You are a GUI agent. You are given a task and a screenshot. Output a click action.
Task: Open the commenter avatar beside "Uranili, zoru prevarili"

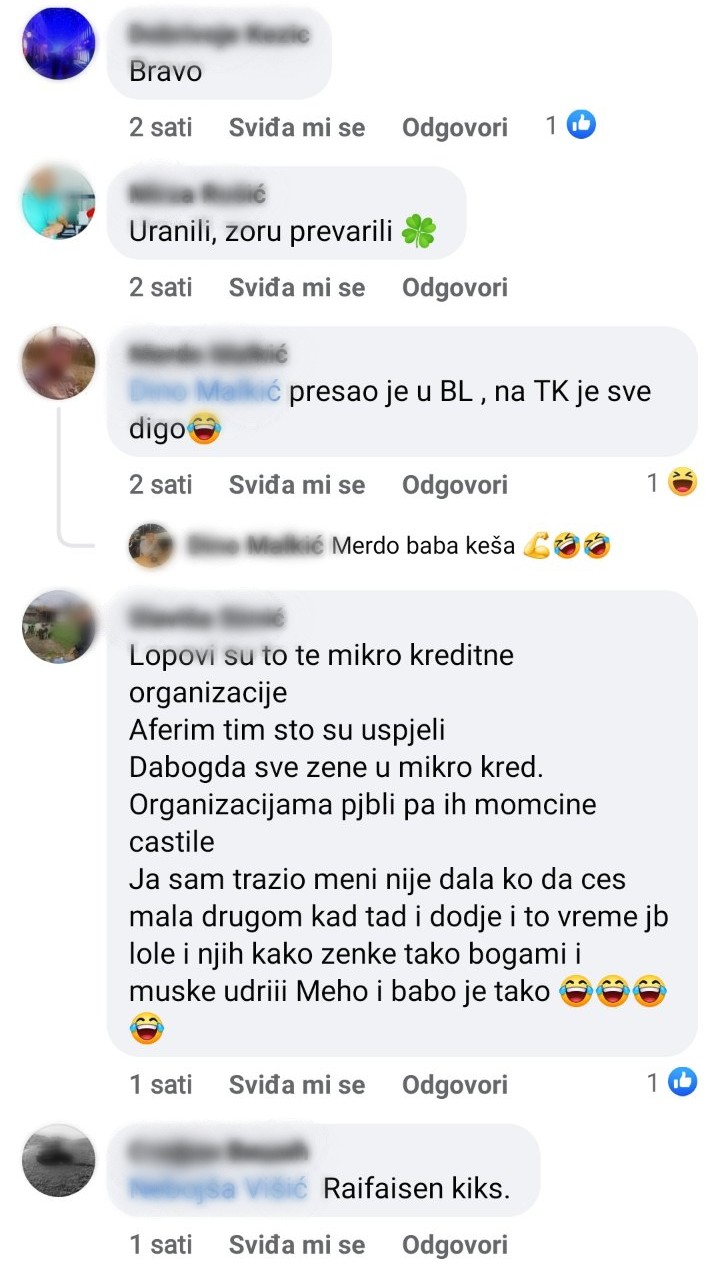[x=58, y=203]
